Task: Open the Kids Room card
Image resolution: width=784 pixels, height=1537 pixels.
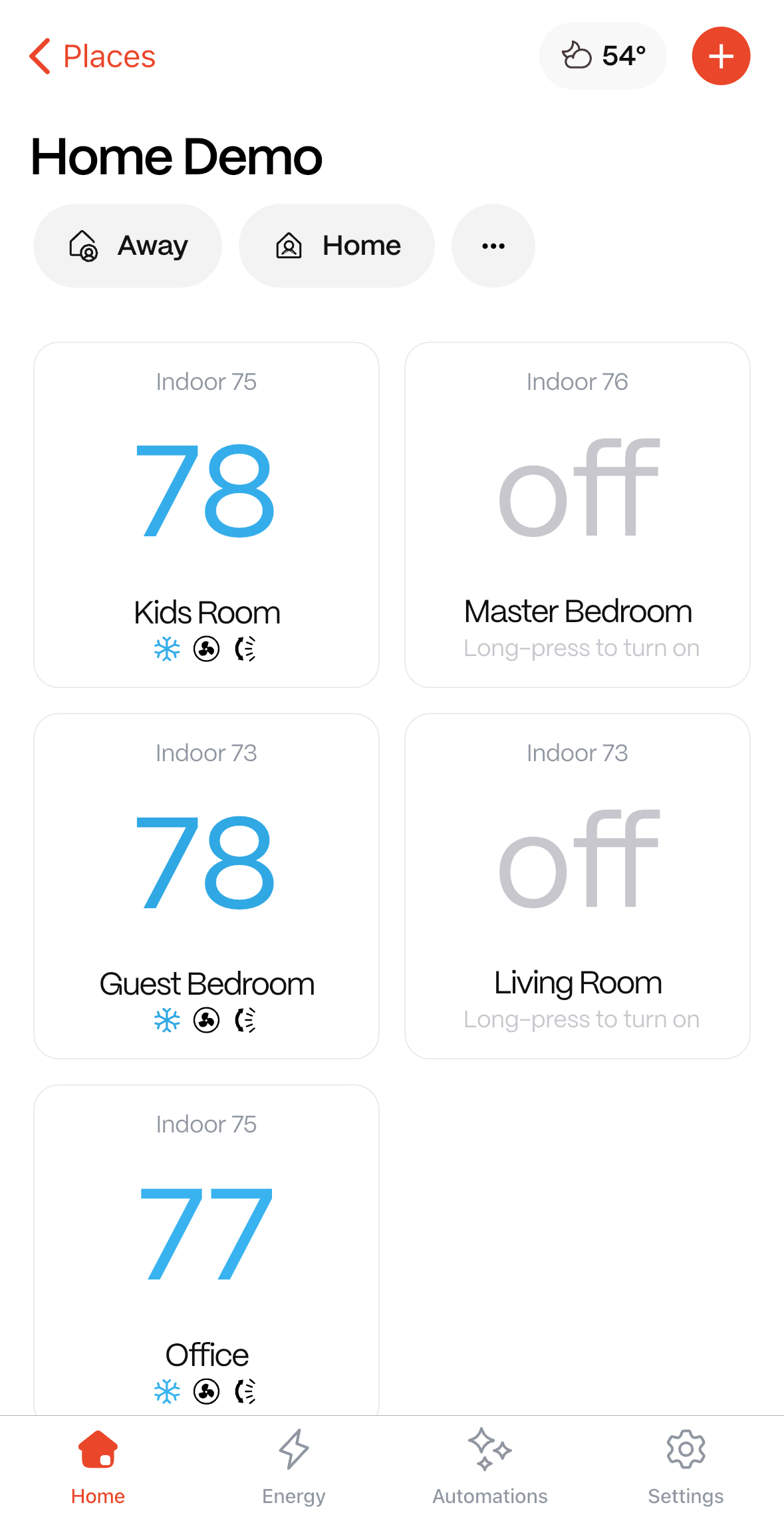Action: (x=206, y=514)
